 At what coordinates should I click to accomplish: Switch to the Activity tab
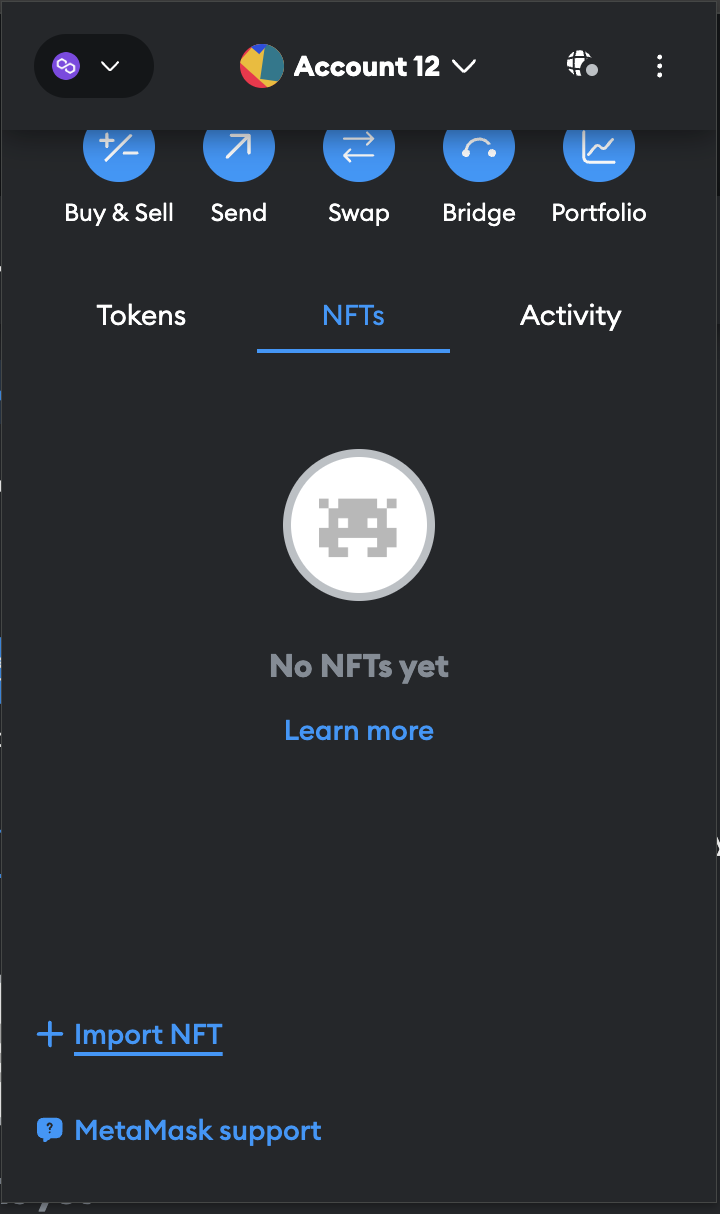571,316
